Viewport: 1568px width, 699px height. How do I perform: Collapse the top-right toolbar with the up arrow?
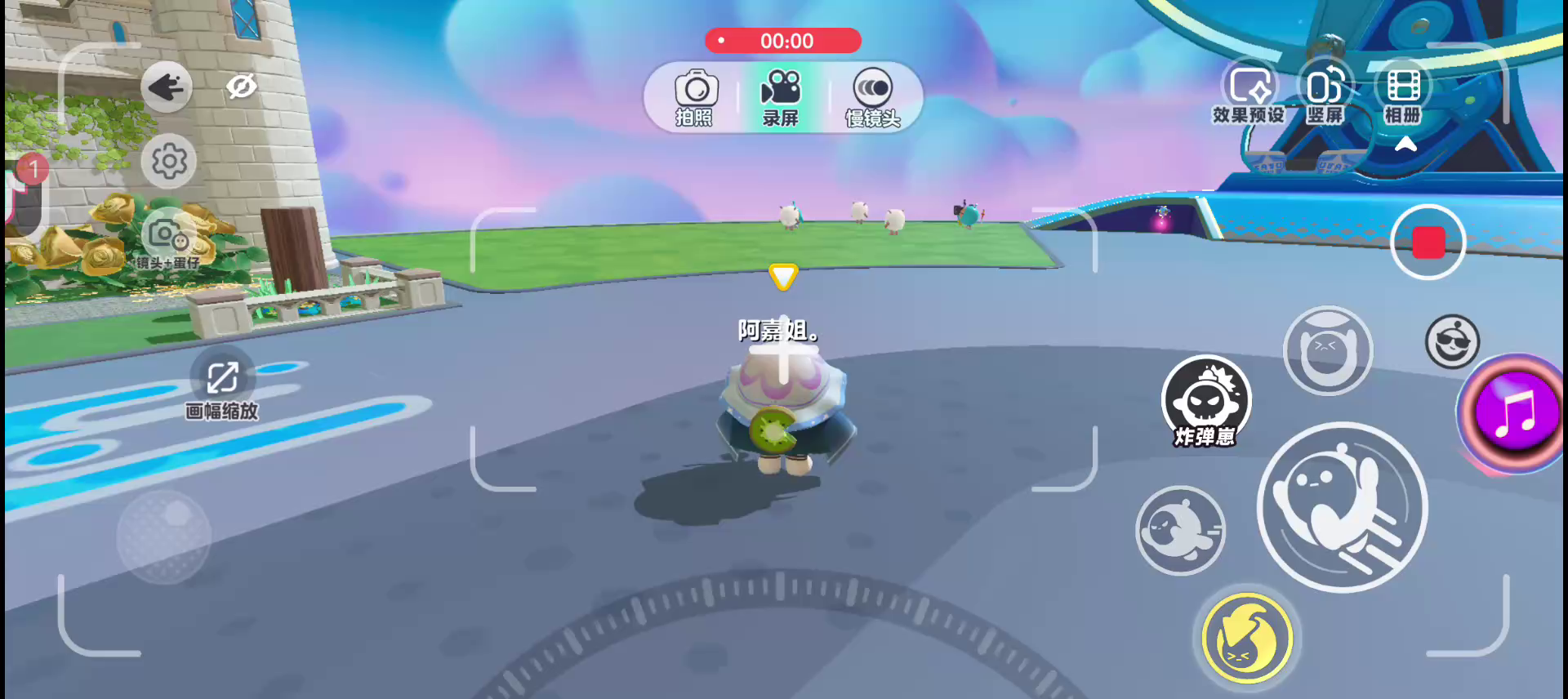click(x=1405, y=145)
